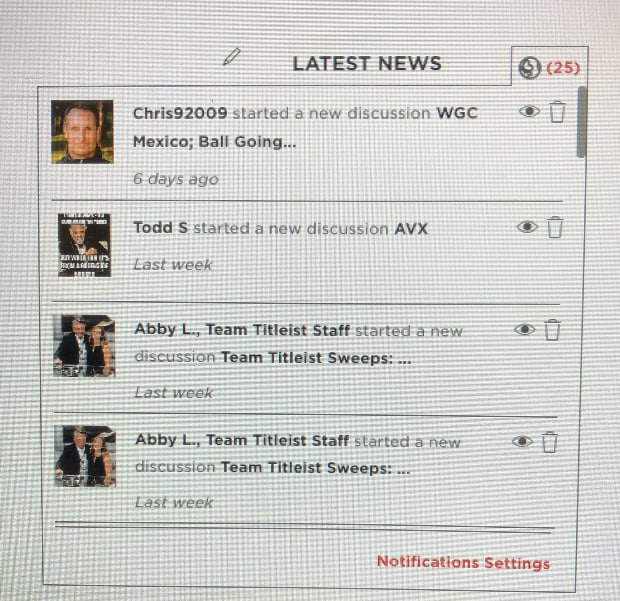Screen dimensions: 620x601
Task: Tap Chris92009's profile picture
Action: (x=82, y=132)
